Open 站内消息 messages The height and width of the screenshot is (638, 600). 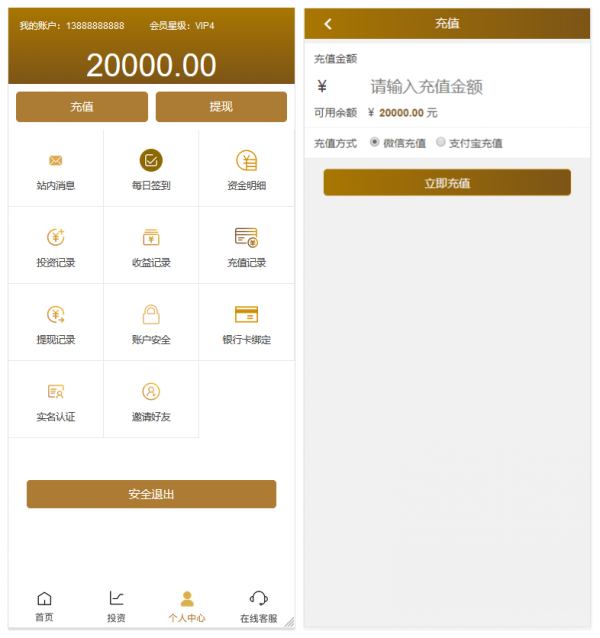point(56,169)
